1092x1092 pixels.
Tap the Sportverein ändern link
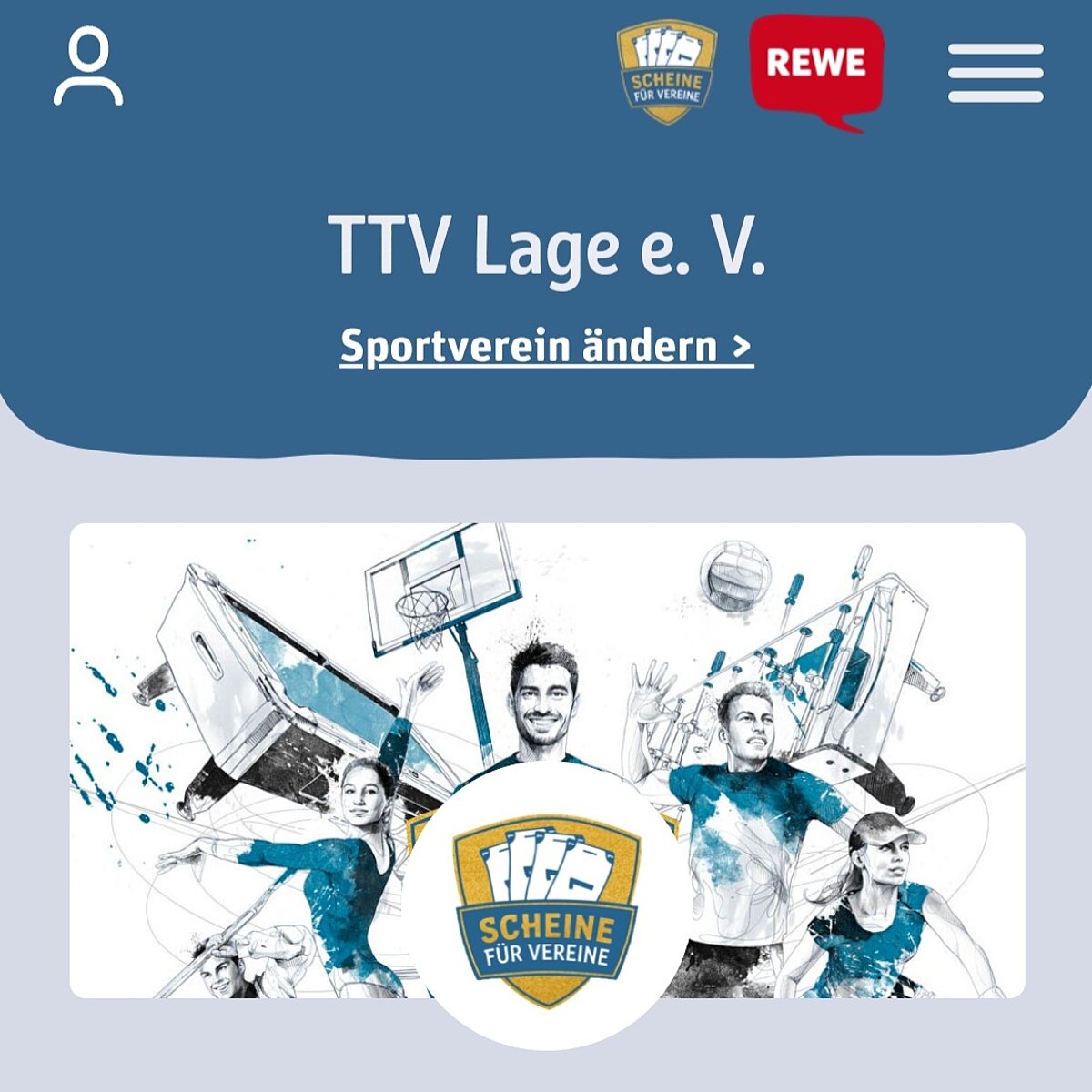[x=546, y=347]
